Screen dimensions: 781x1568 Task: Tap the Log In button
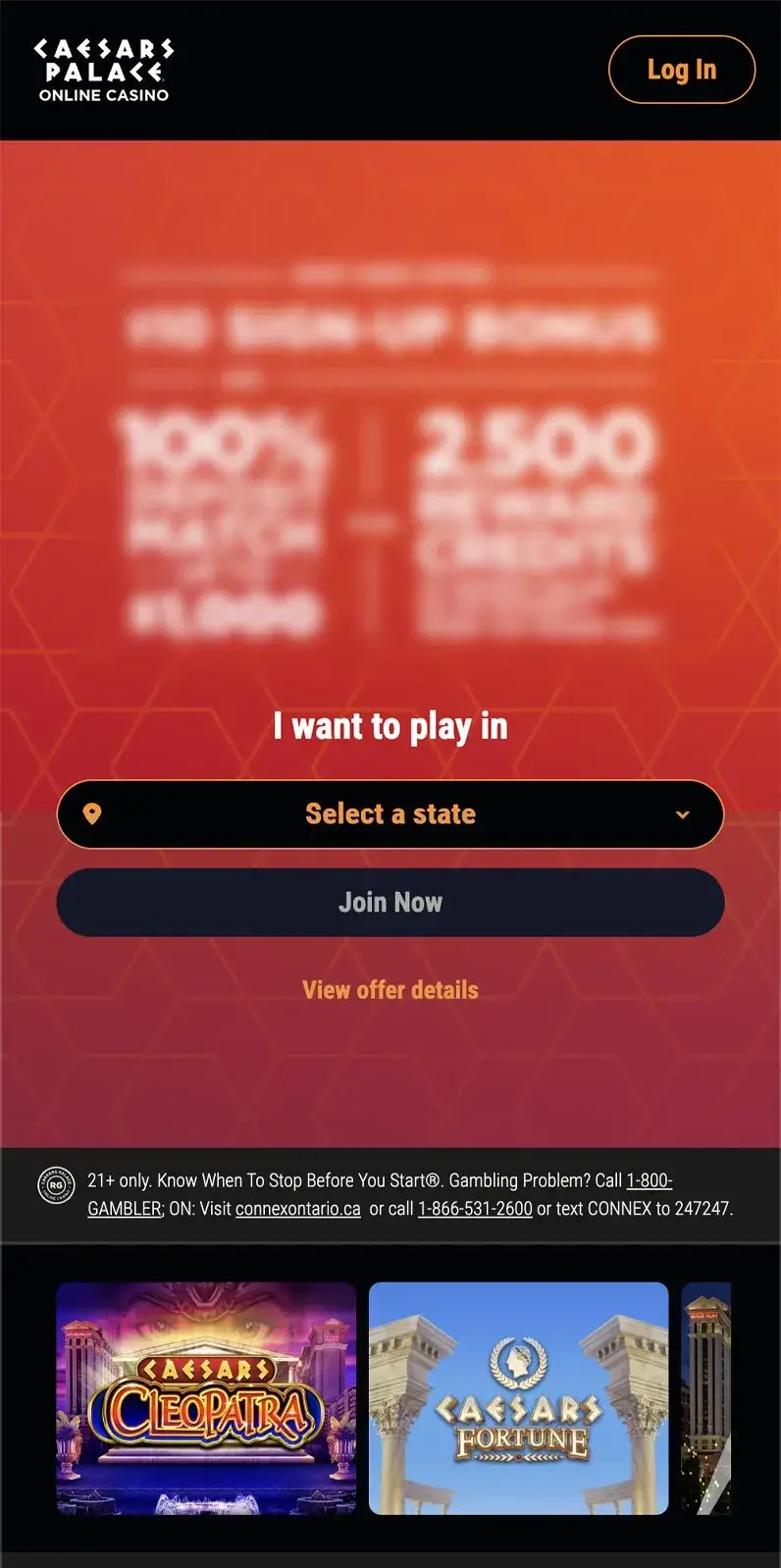click(x=682, y=70)
